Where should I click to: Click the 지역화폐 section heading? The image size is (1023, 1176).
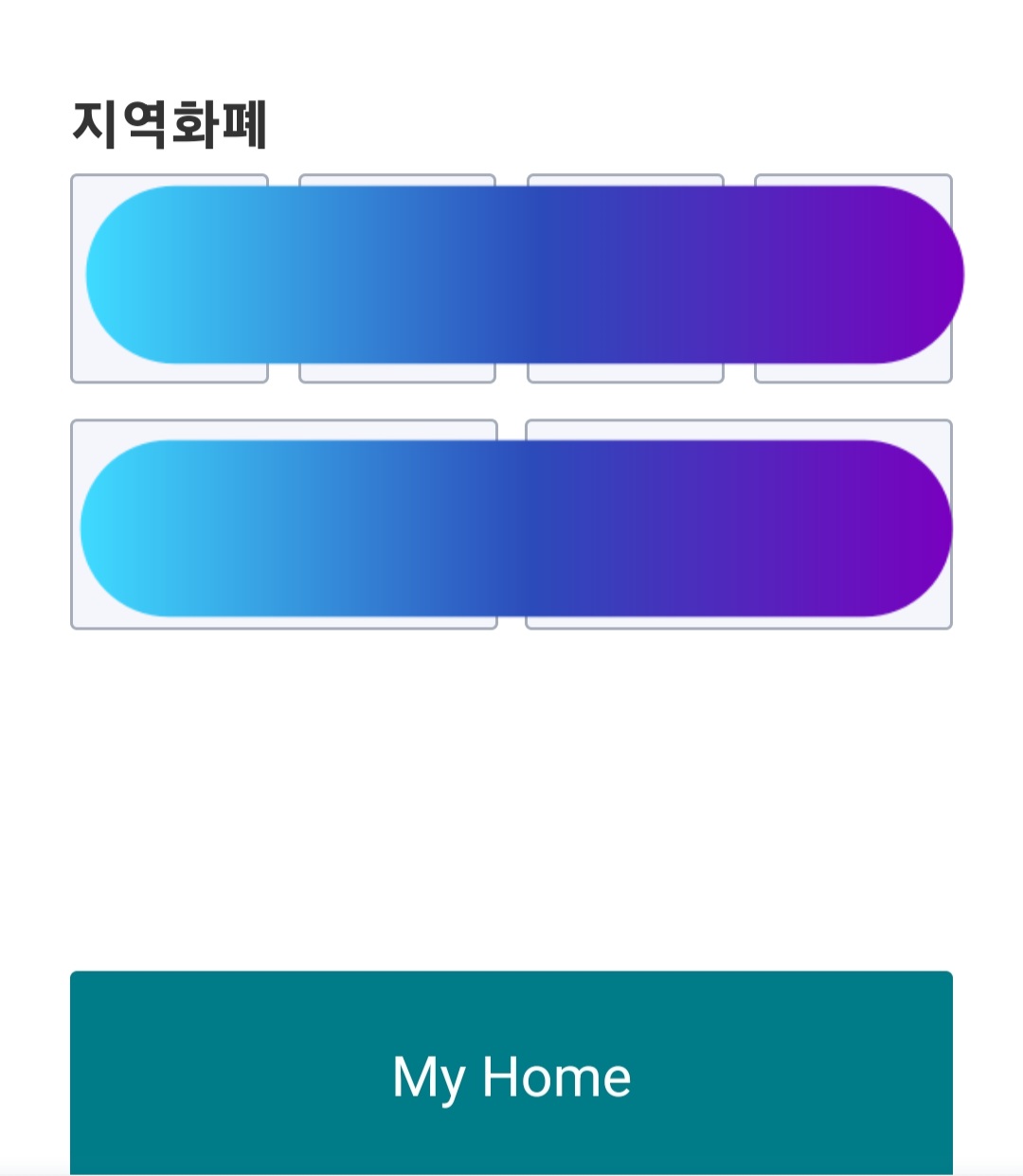coord(172,118)
